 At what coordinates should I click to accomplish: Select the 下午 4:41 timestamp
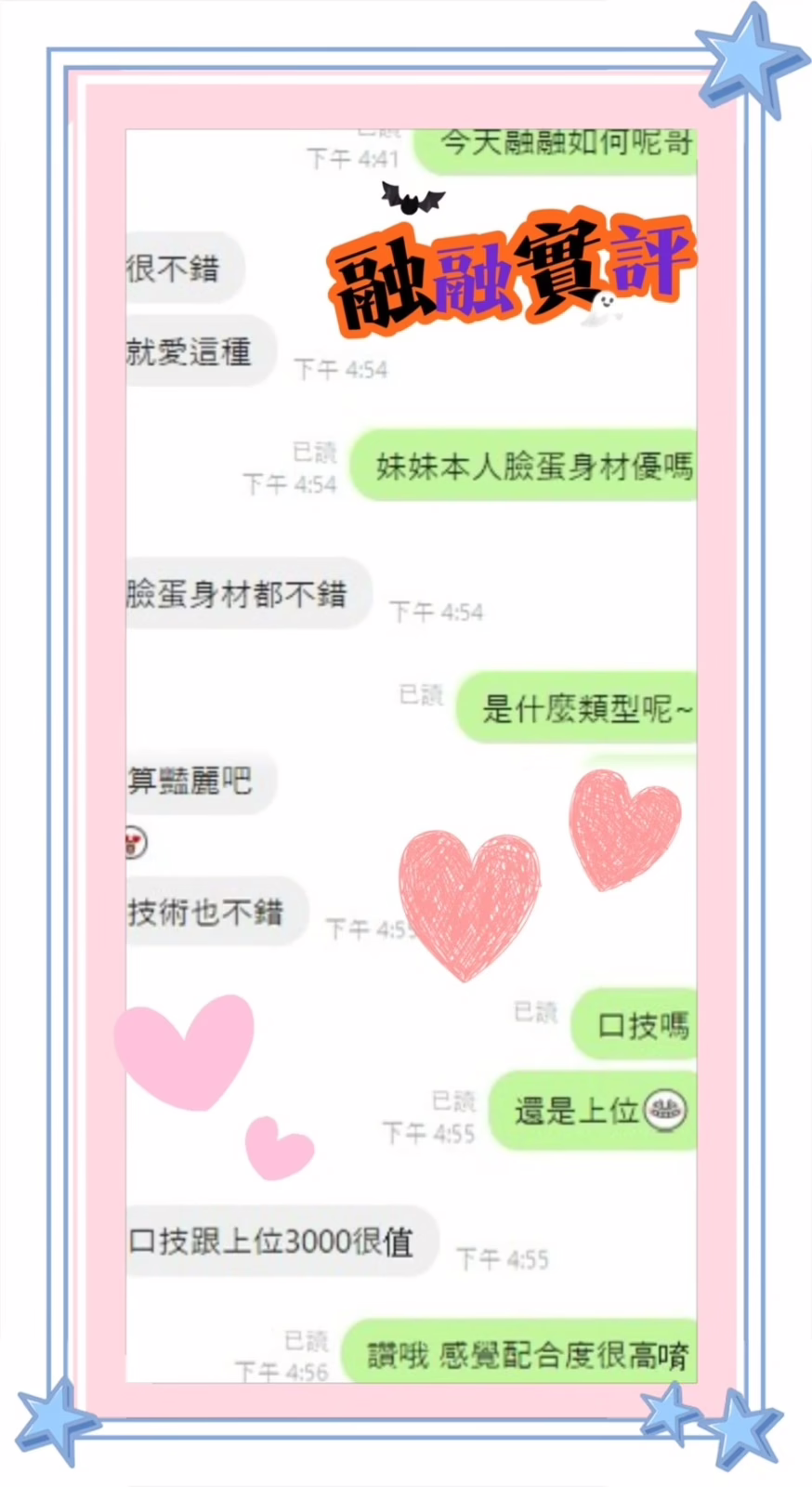pyautogui.click(x=353, y=158)
